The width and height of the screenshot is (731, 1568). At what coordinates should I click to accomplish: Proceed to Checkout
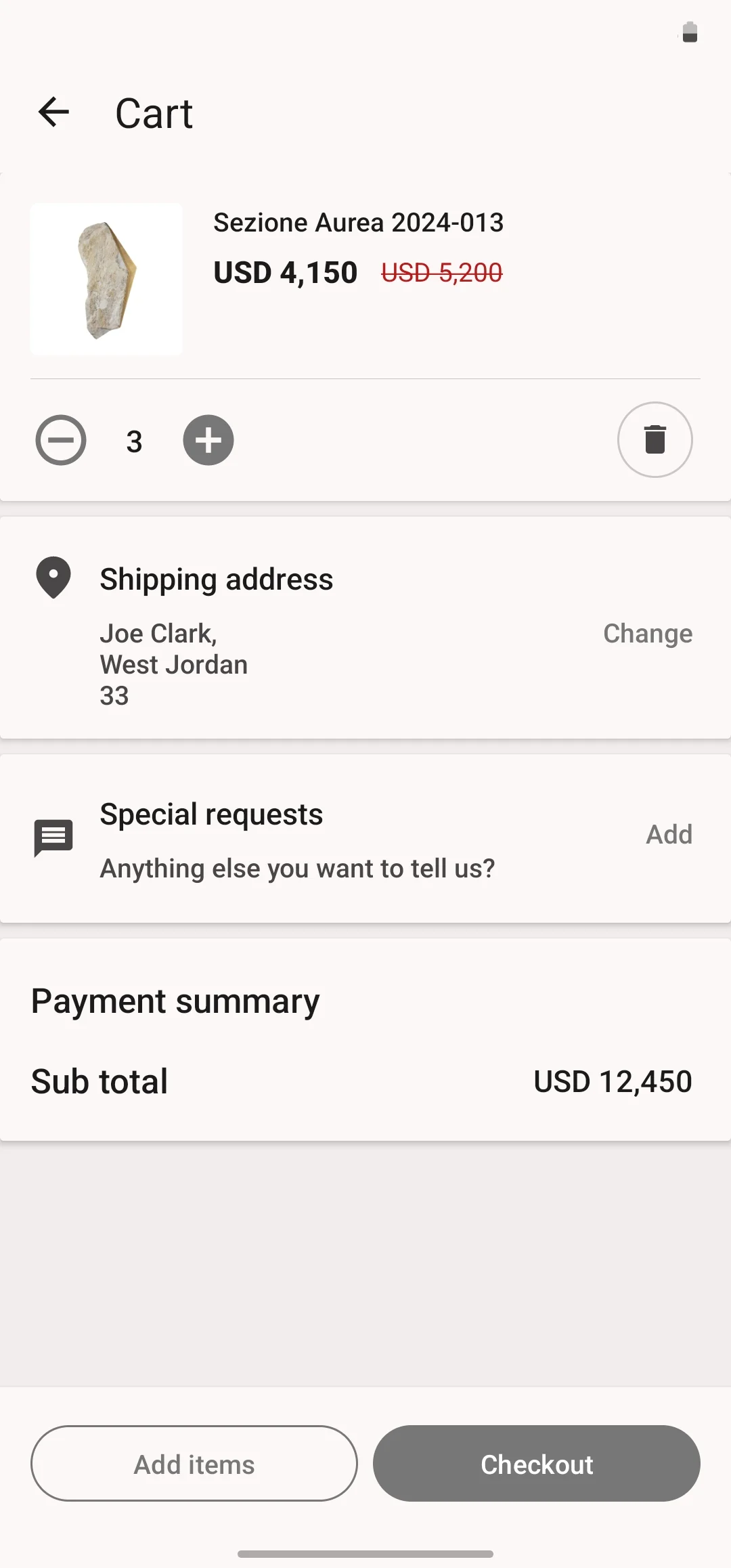point(536,1464)
